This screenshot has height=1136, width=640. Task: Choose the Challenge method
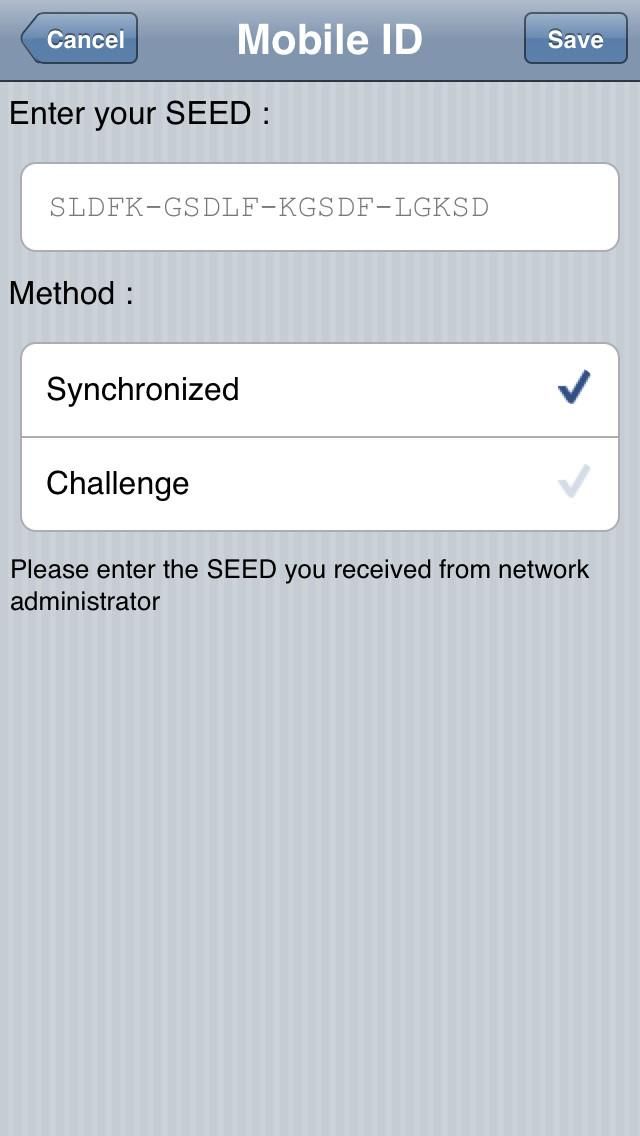(x=320, y=483)
